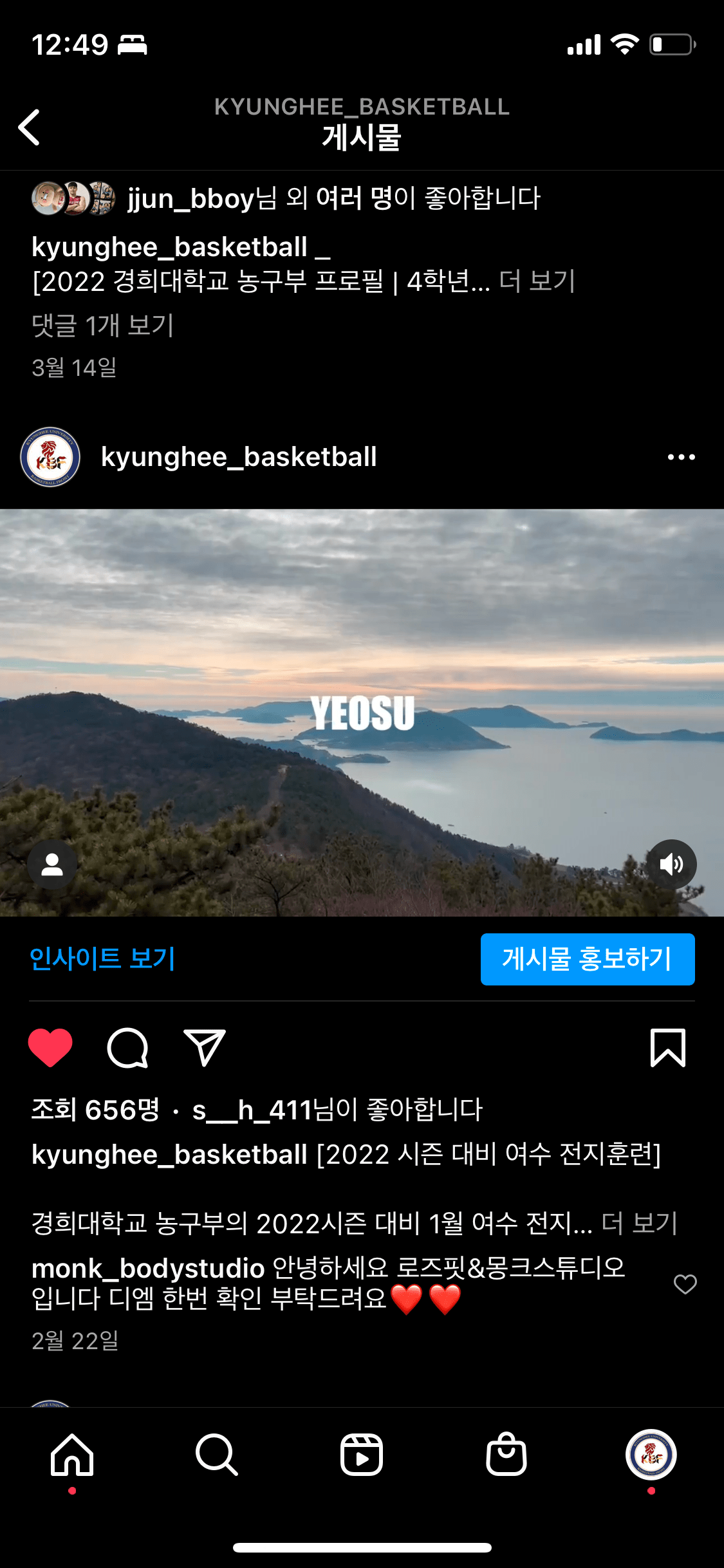
Task: Open the profile tab with the KBF avatar
Action: [x=651, y=1455]
